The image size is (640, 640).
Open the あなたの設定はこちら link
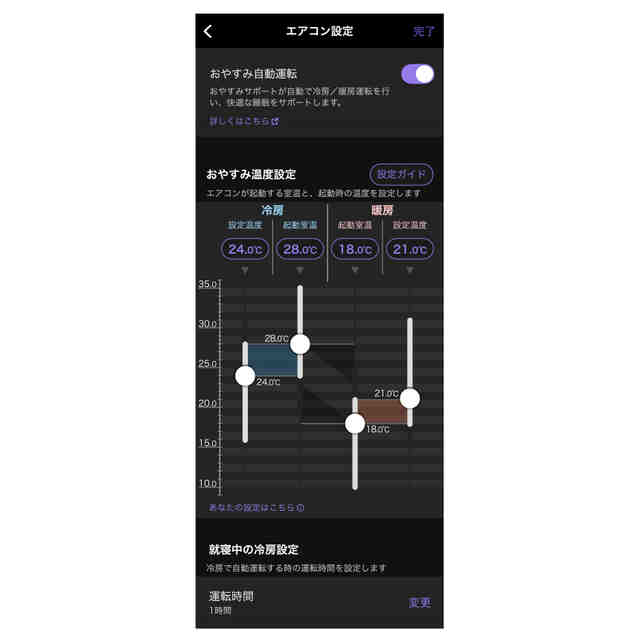256,507
